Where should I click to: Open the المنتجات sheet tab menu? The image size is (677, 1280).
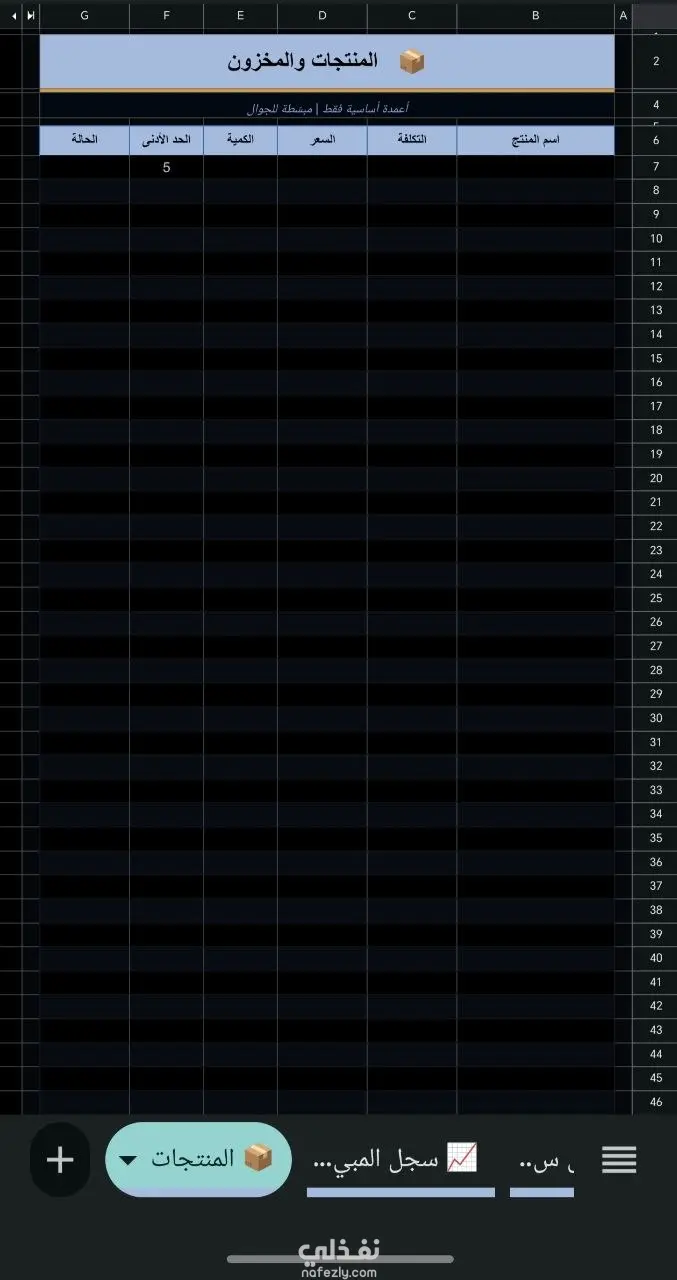coord(129,1160)
